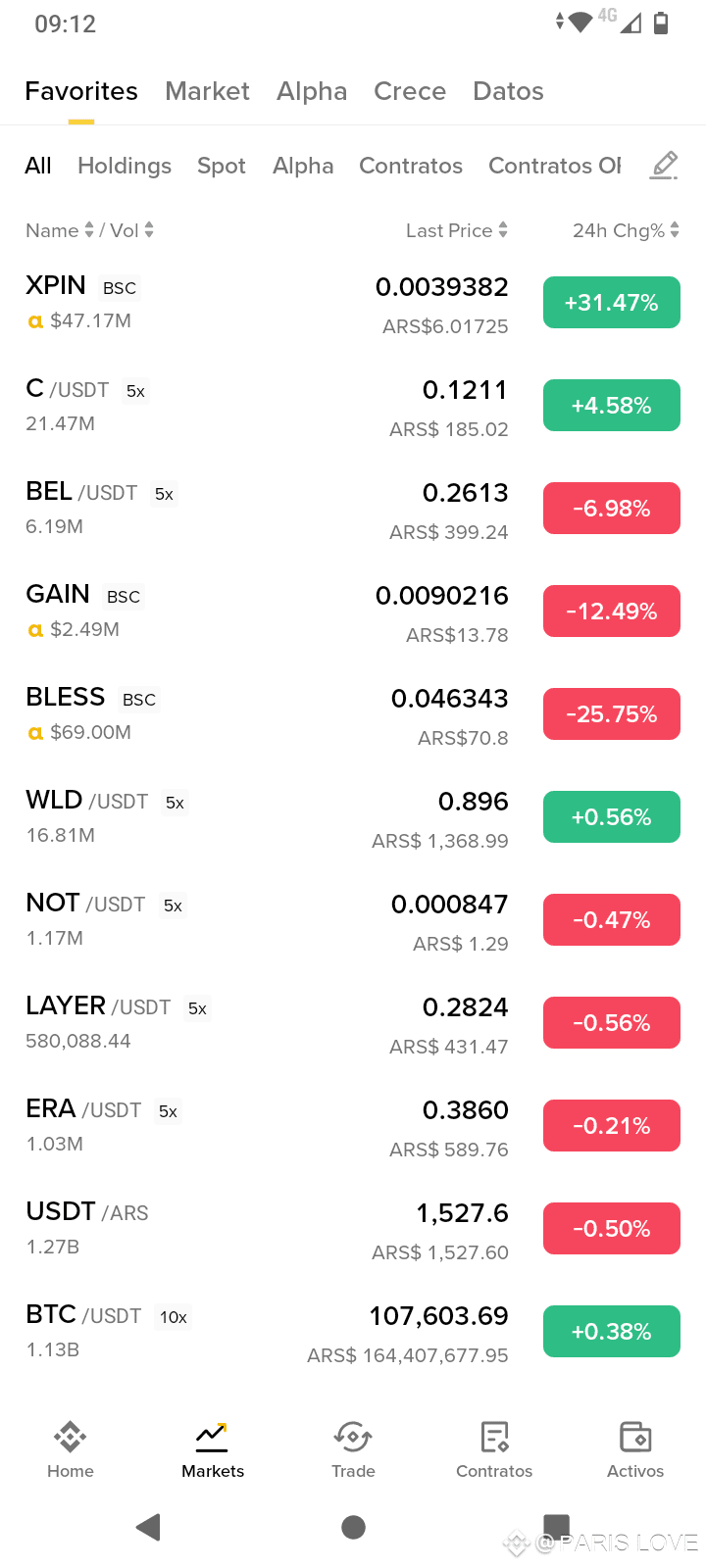View the BTC/USDT pair

pos(265,1332)
